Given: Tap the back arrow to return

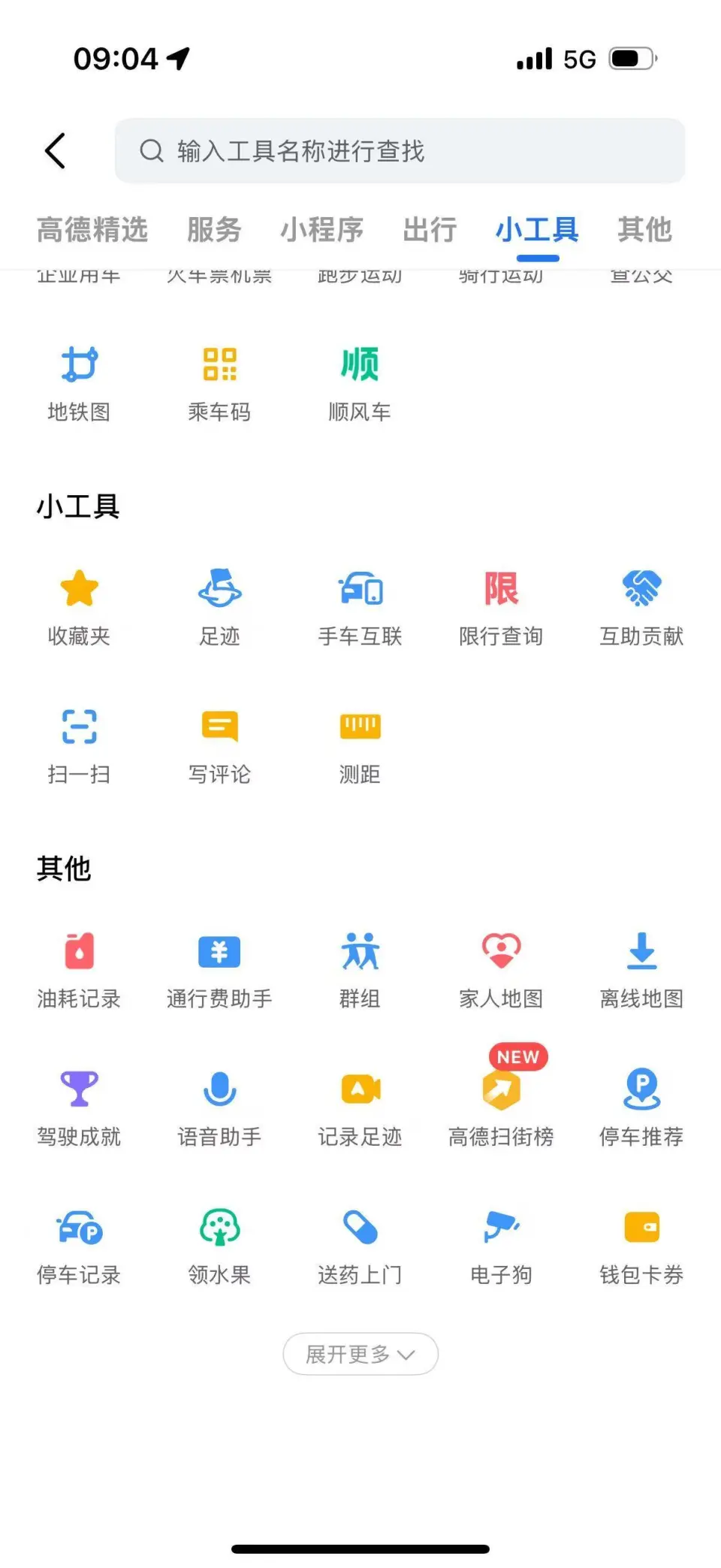Looking at the screenshot, I should coord(55,150).
